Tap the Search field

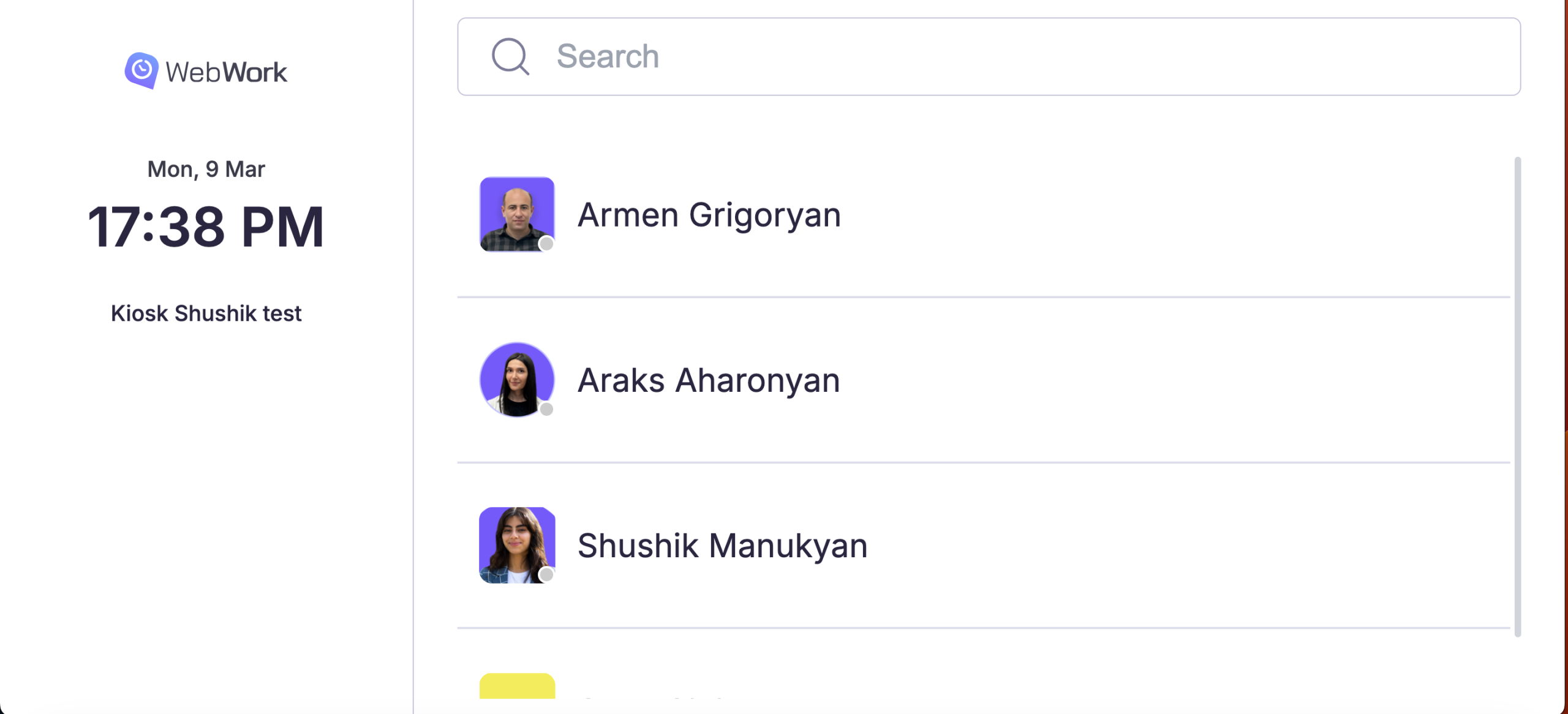pos(987,56)
